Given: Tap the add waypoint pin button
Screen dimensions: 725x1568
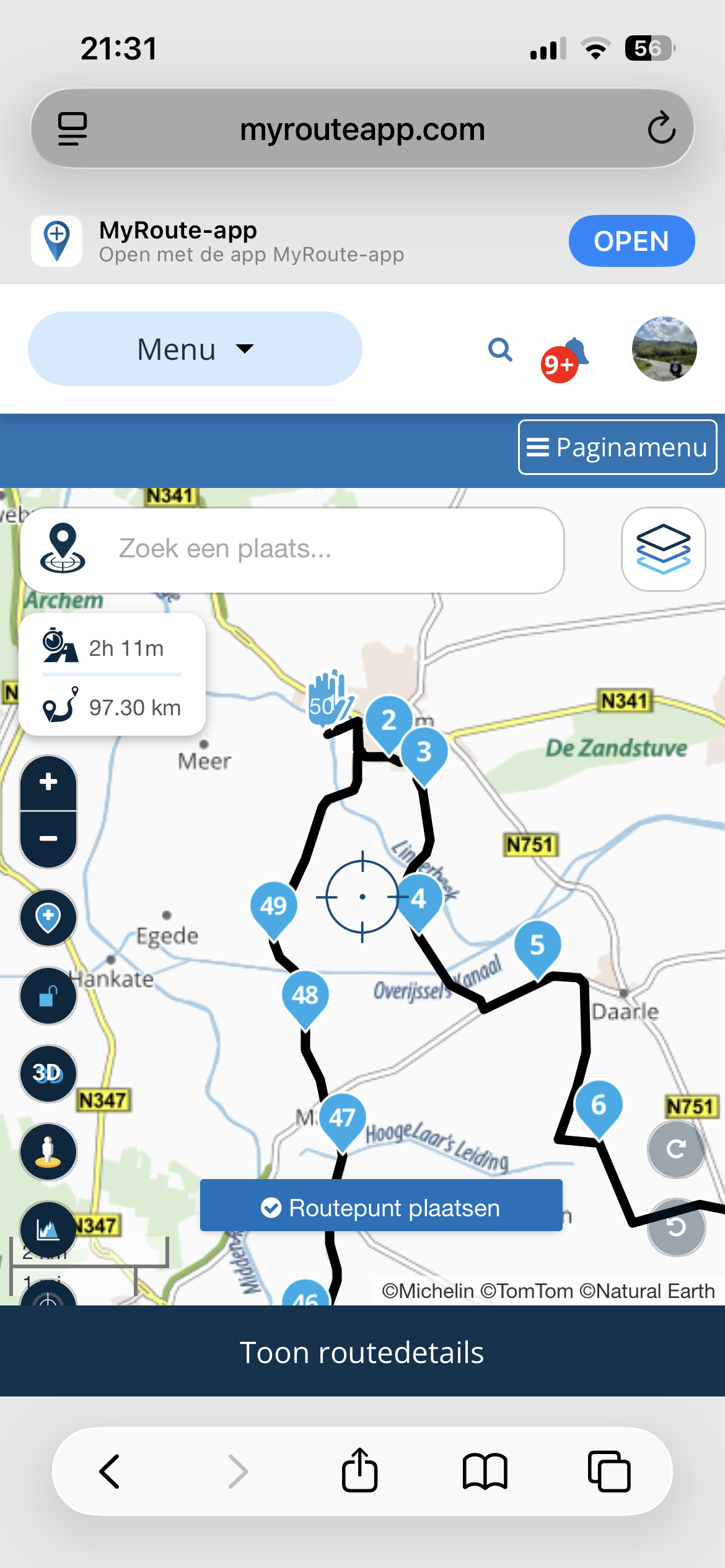Looking at the screenshot, I should pos(48,917).
